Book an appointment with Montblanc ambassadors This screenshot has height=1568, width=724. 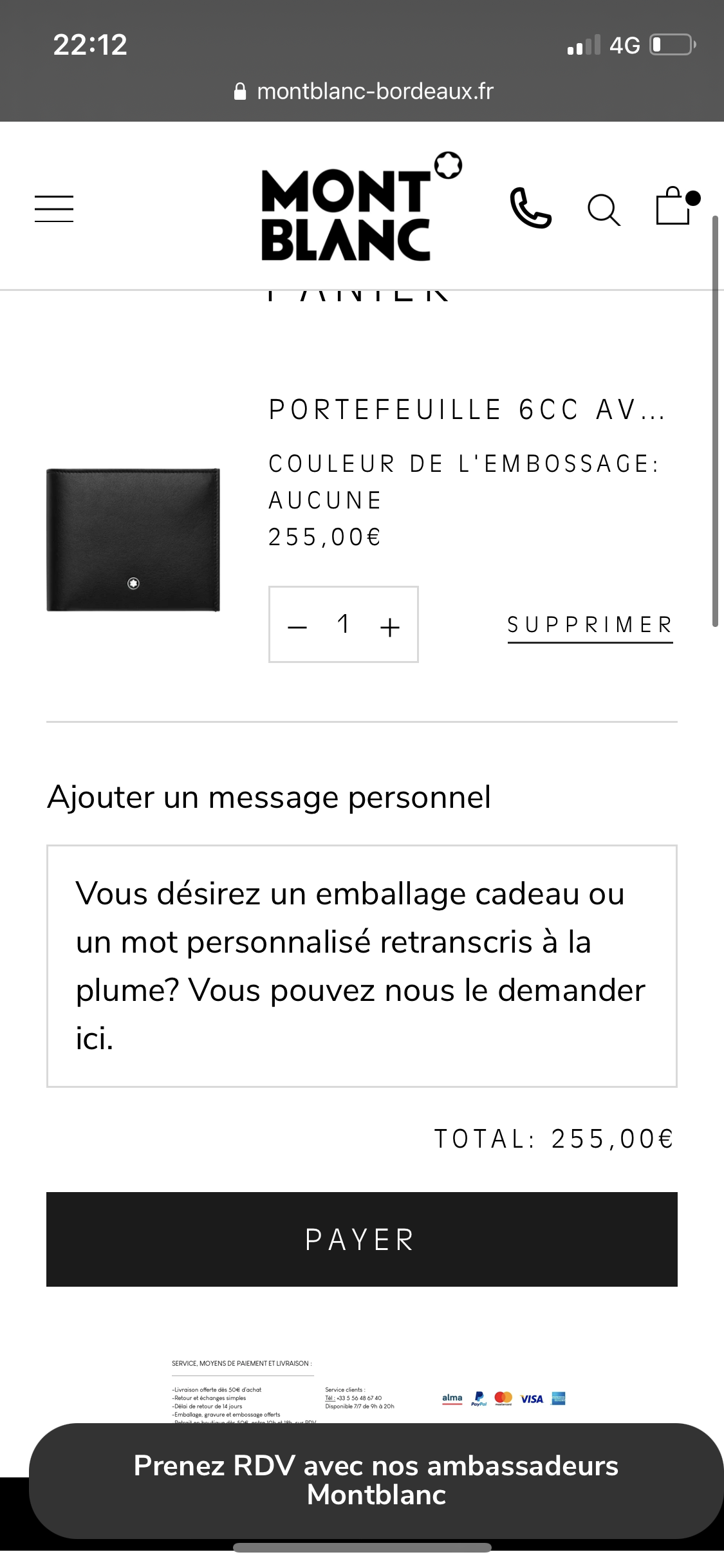tap(376, 1480)
